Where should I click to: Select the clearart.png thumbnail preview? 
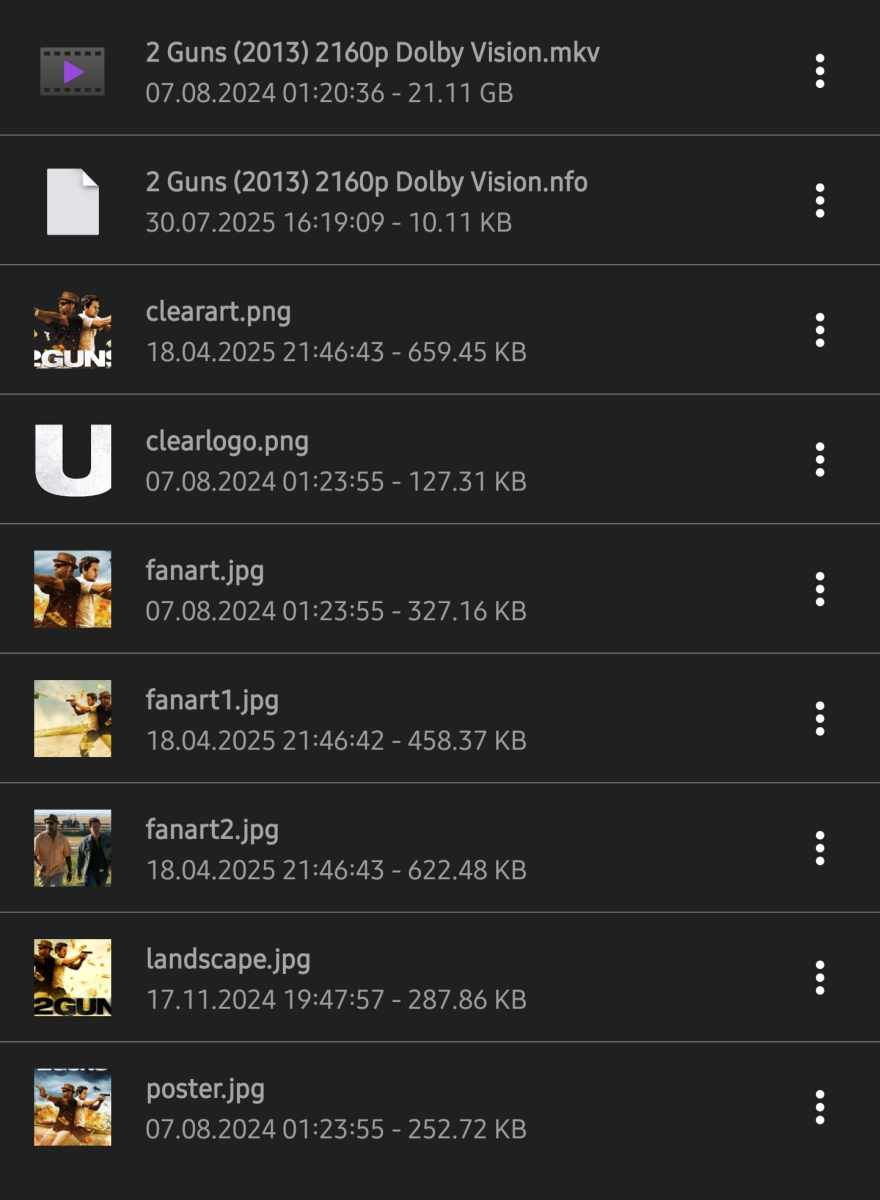pyautogui.click(x=72, y=330)
